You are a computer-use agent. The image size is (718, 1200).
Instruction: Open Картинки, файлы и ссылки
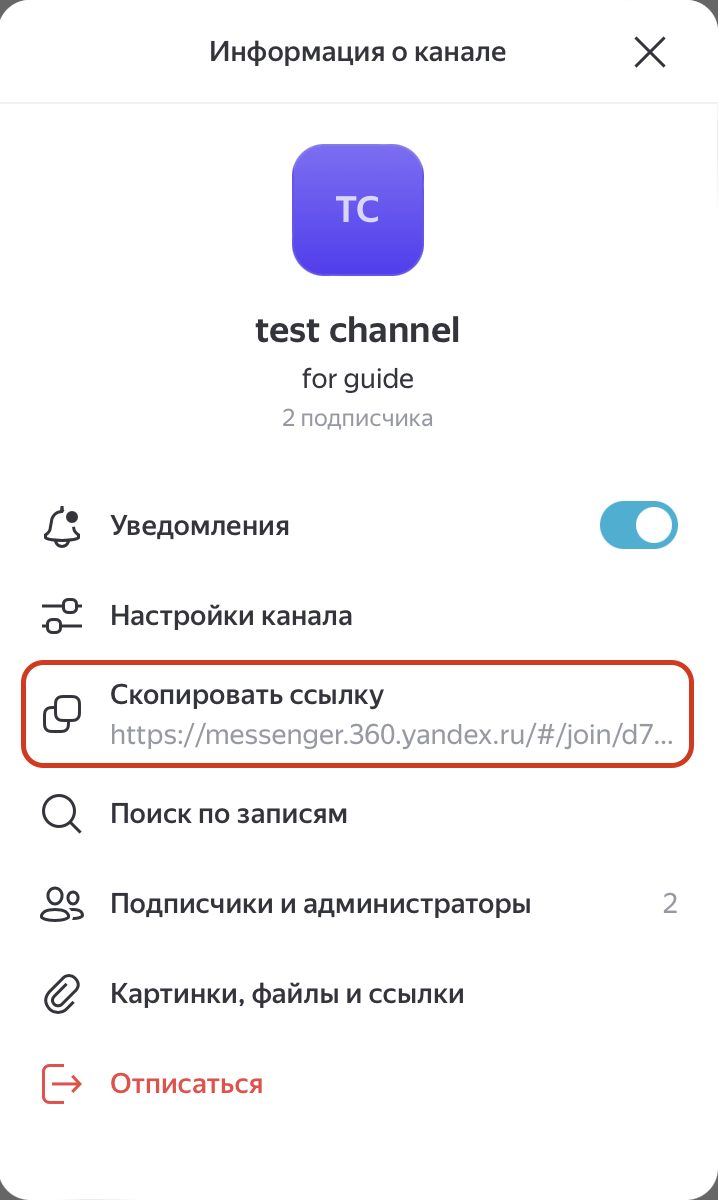(287, 994)
